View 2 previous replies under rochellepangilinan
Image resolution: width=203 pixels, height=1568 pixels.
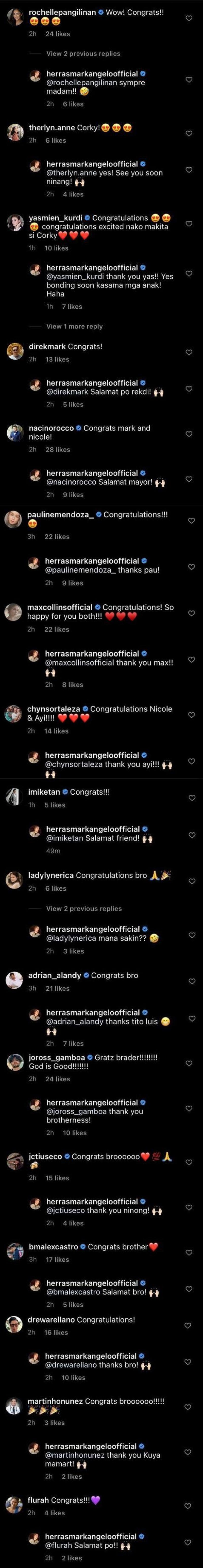tap(83, 54)
